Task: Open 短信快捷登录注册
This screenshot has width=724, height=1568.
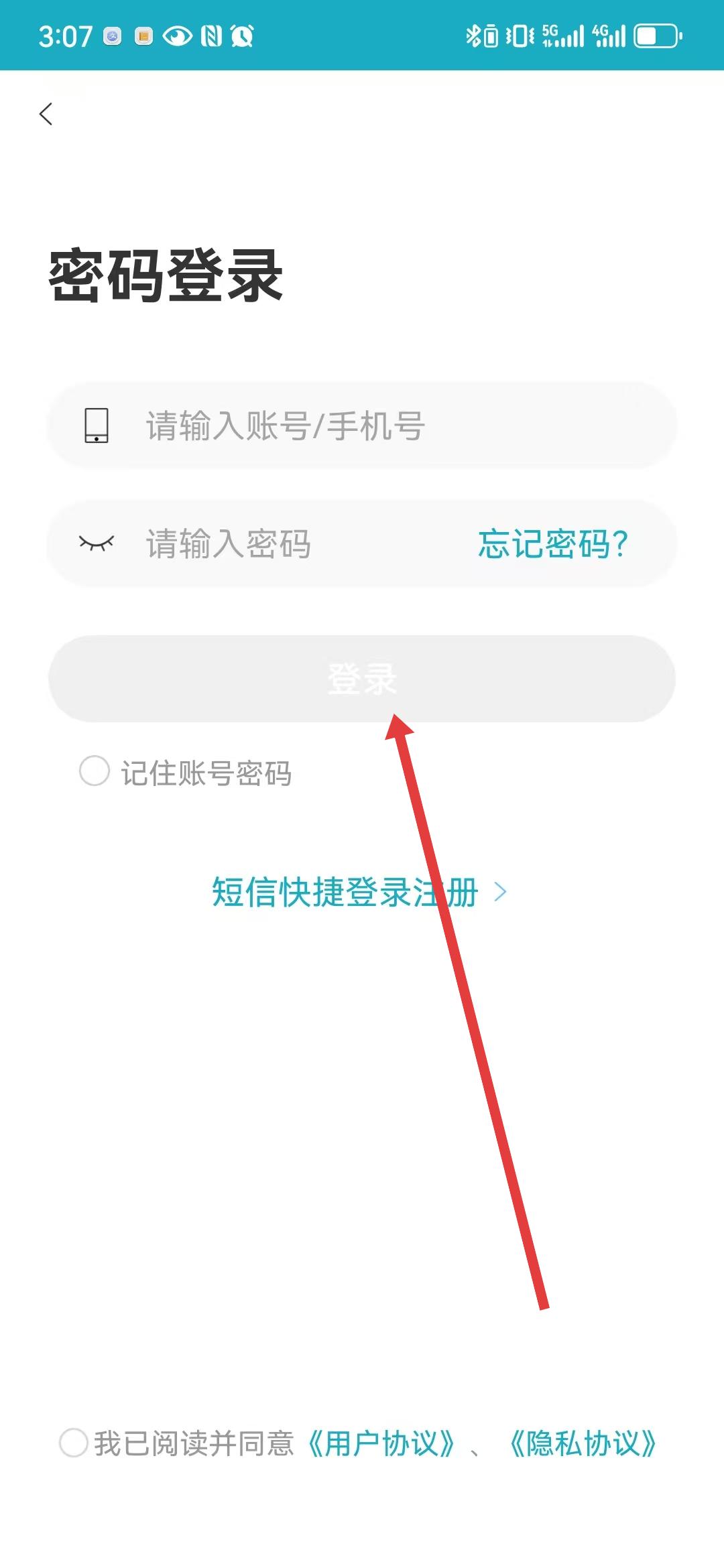Action: point(359,892)
